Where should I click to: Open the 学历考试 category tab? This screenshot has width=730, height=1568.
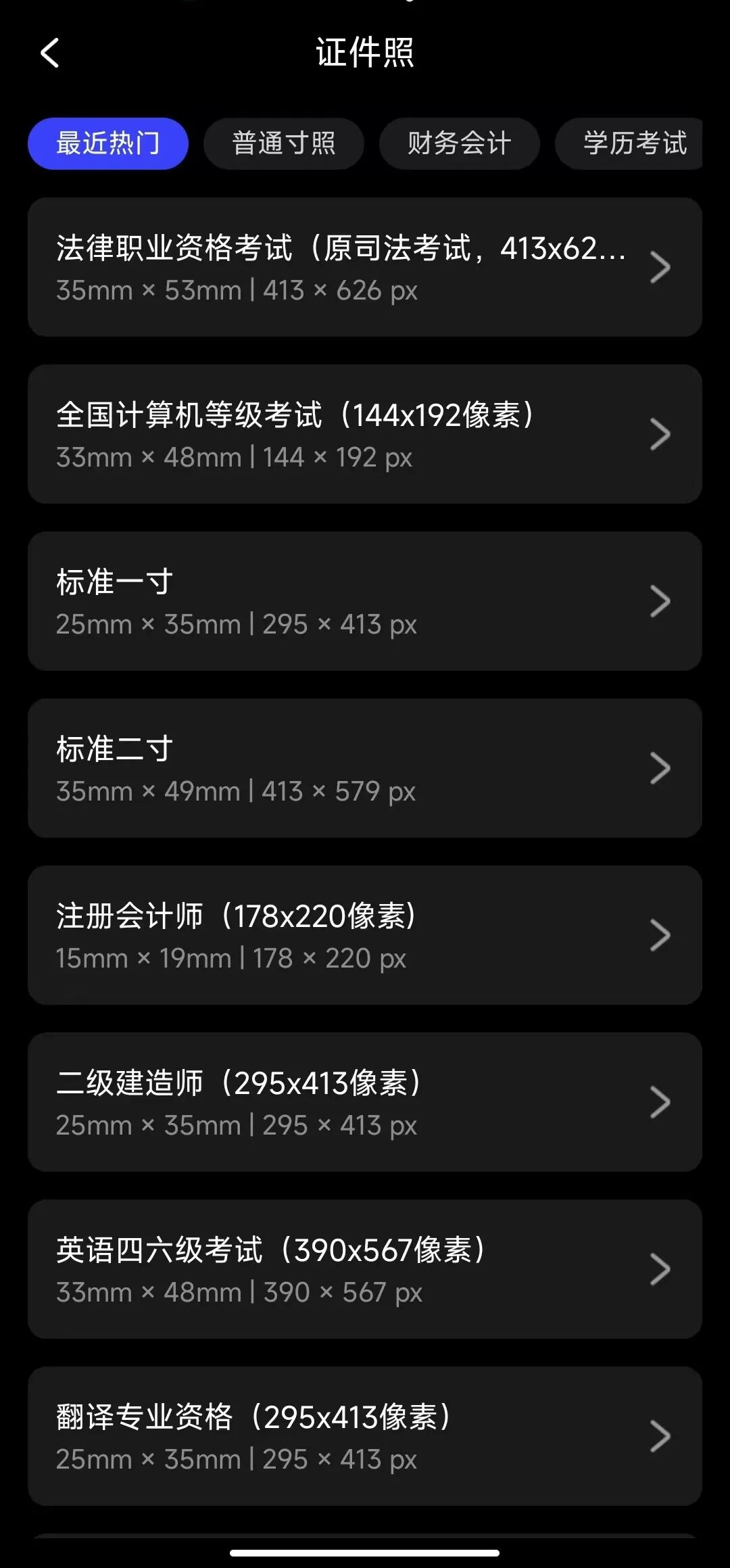pyautogui.click(x=633, y=143)
